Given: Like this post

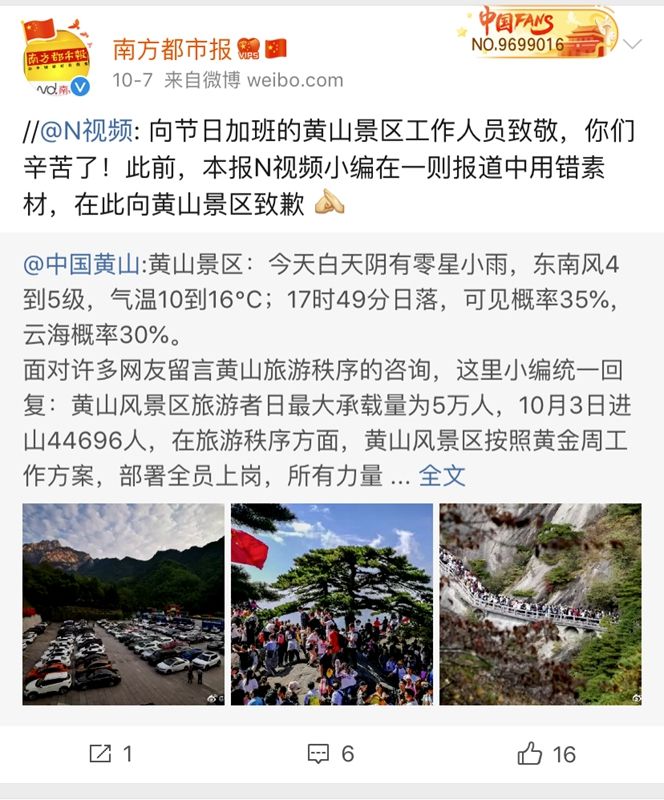Looking at the screenshot, I should coord(547,753).
